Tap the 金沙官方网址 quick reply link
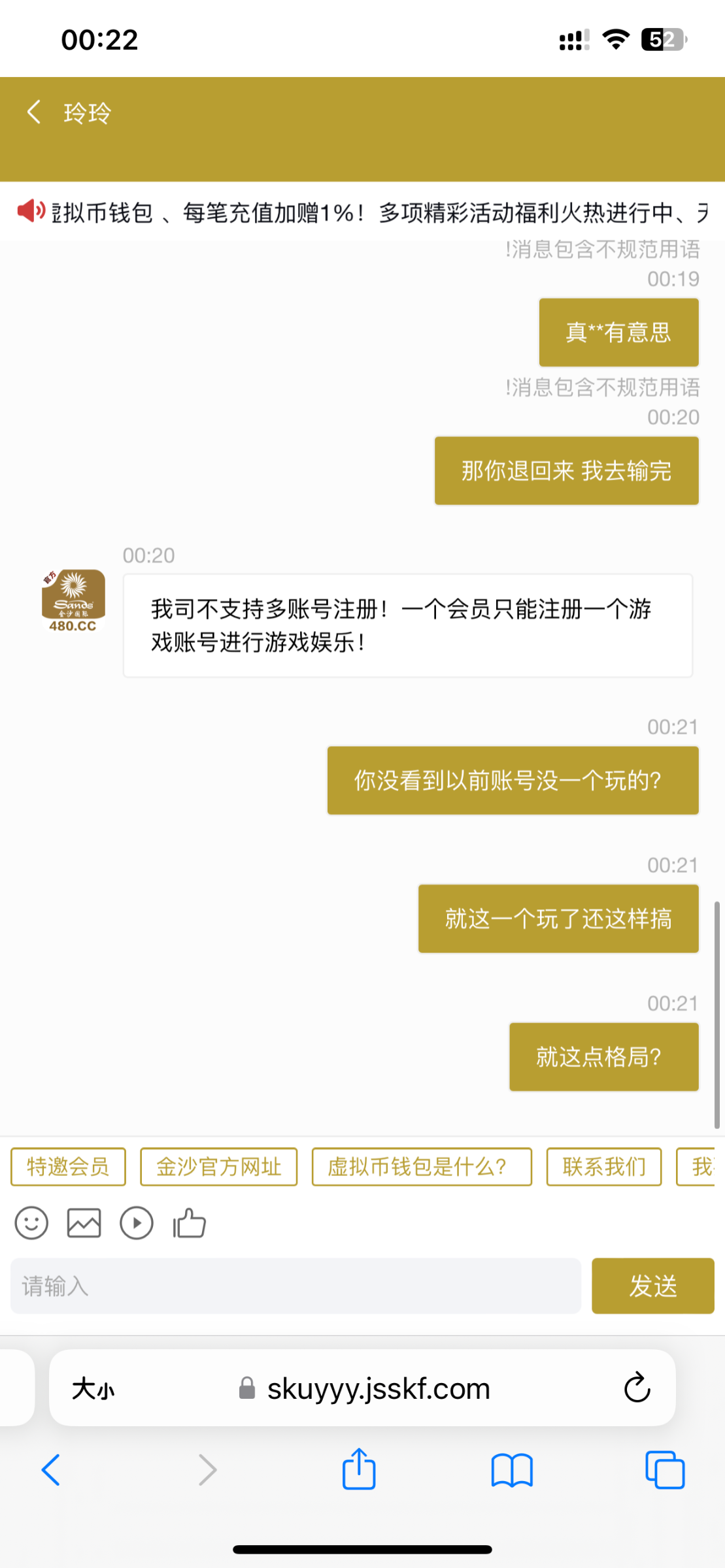 pyautogui.click(x=218, y=1167)
